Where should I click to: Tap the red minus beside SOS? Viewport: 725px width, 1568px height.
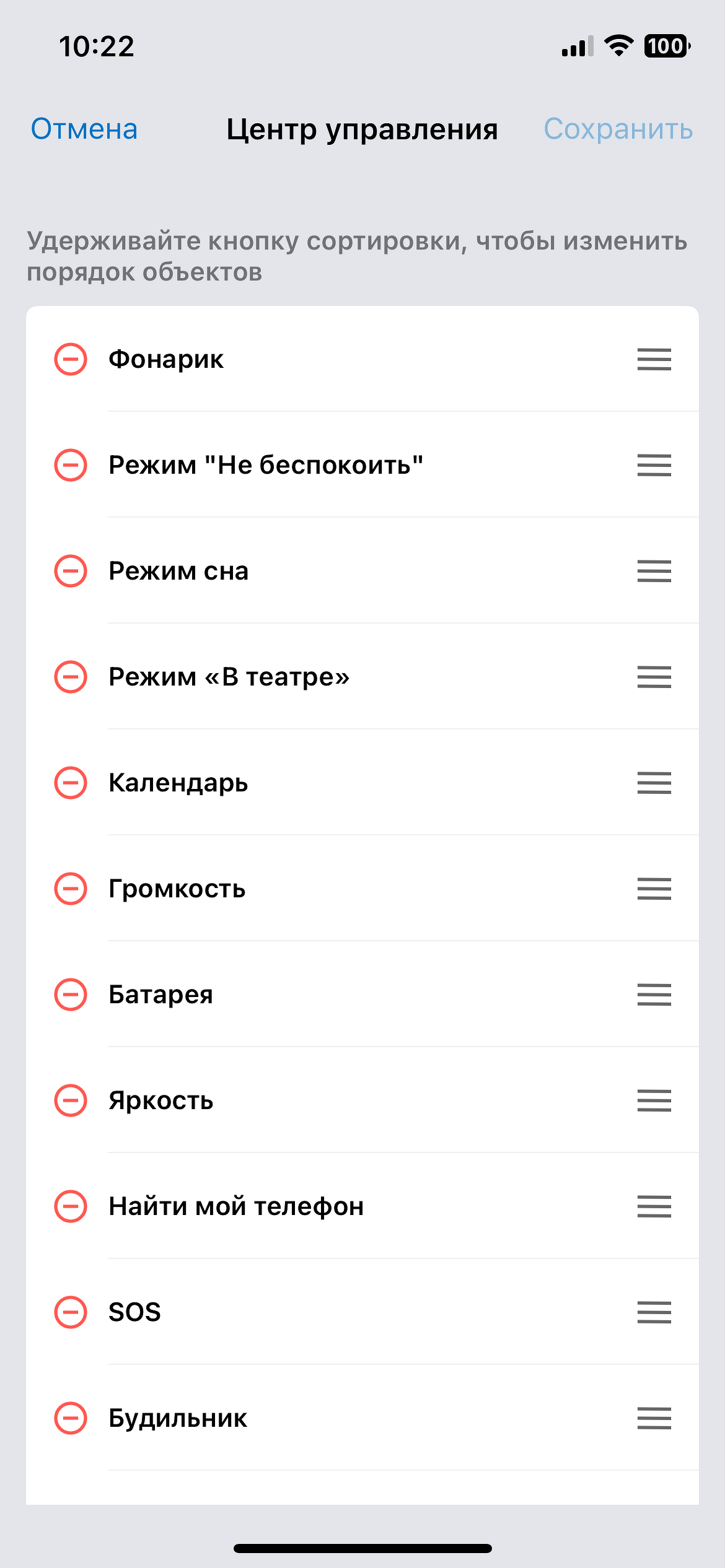71,1312
